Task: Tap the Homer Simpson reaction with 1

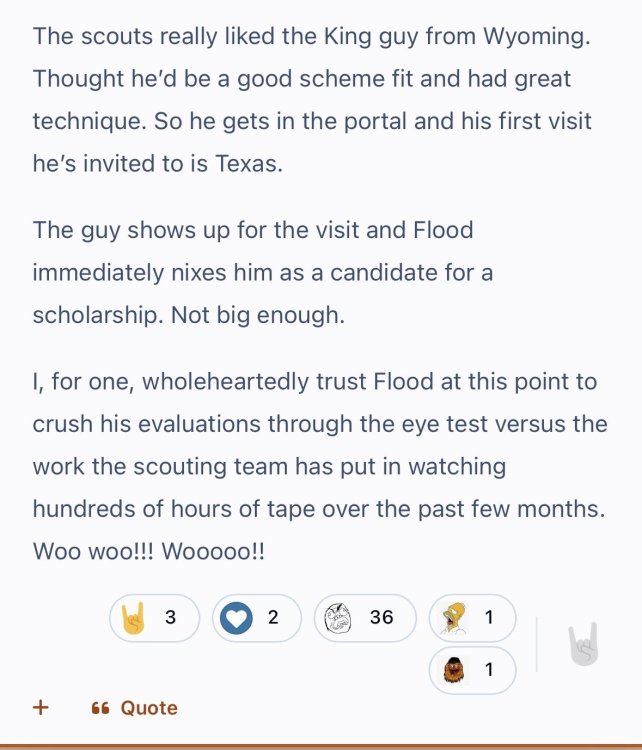Action: pyautogui.click(x=472, y=617)
